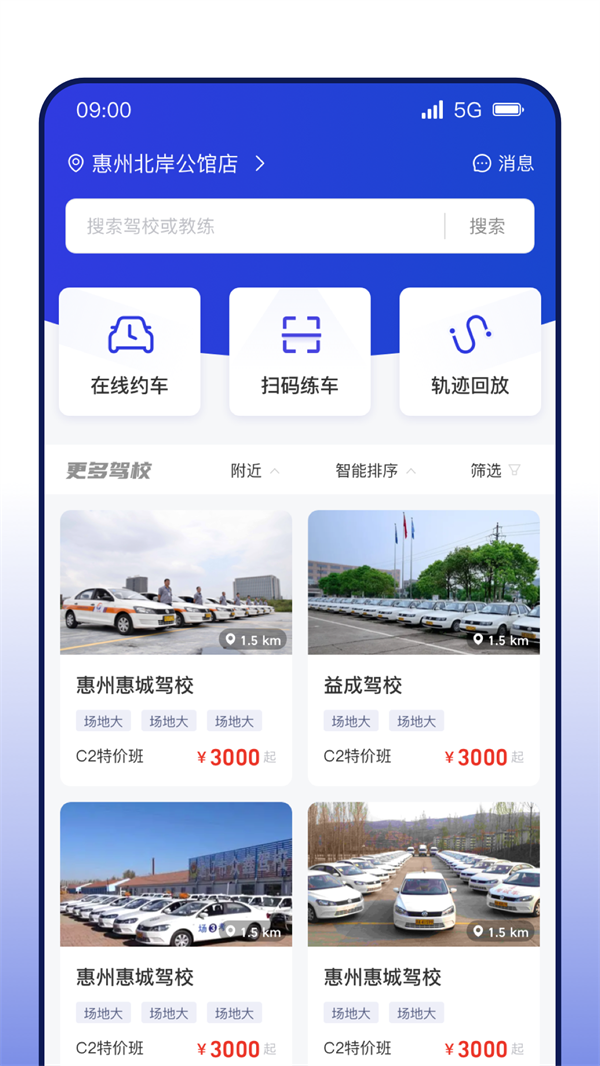Viewport: 600px width, 1066px height.
Task: Open 在线约车 booking
Action: pyautogui.click(x=130, y=351)
